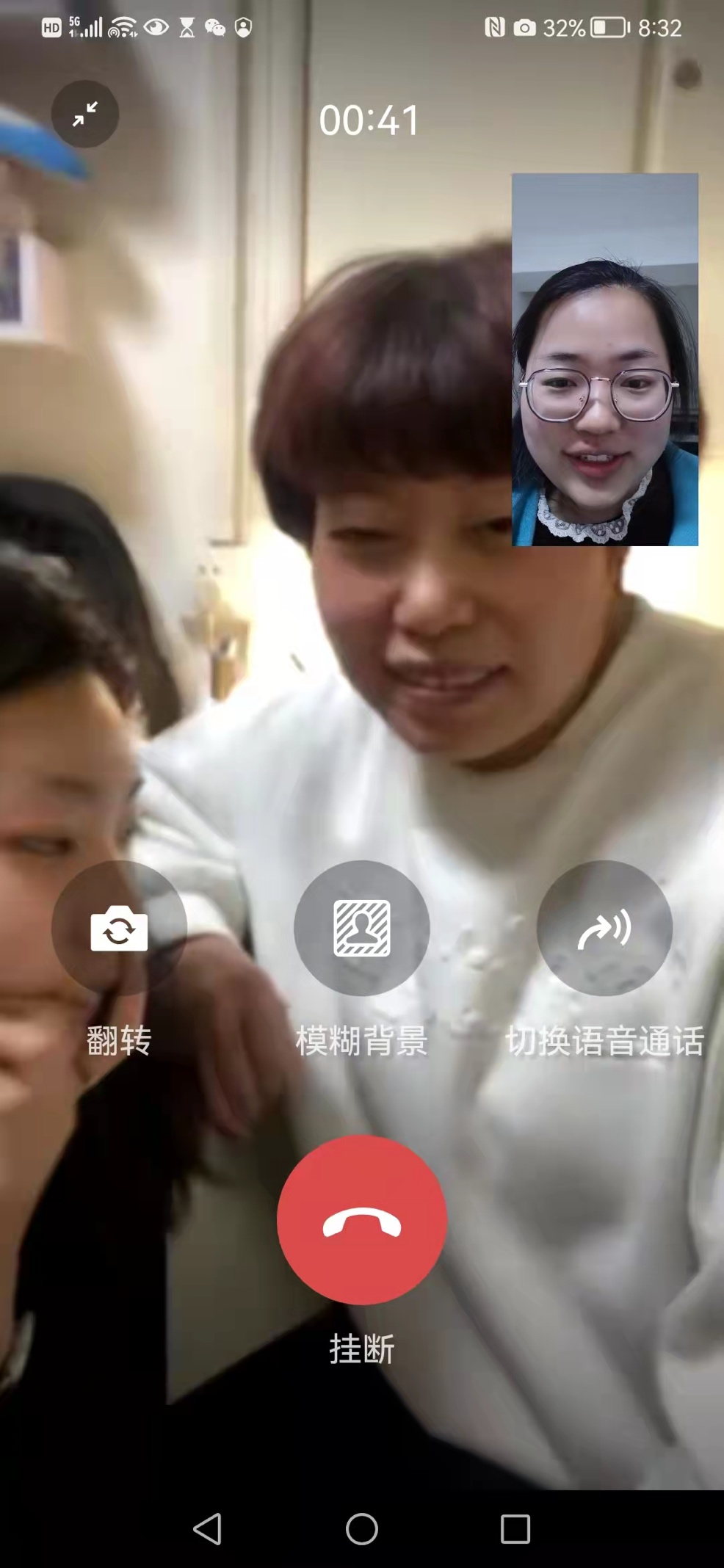724x1568 pixels.
Task: Hang up the call with 挂断
Action: coord(361,1220)
